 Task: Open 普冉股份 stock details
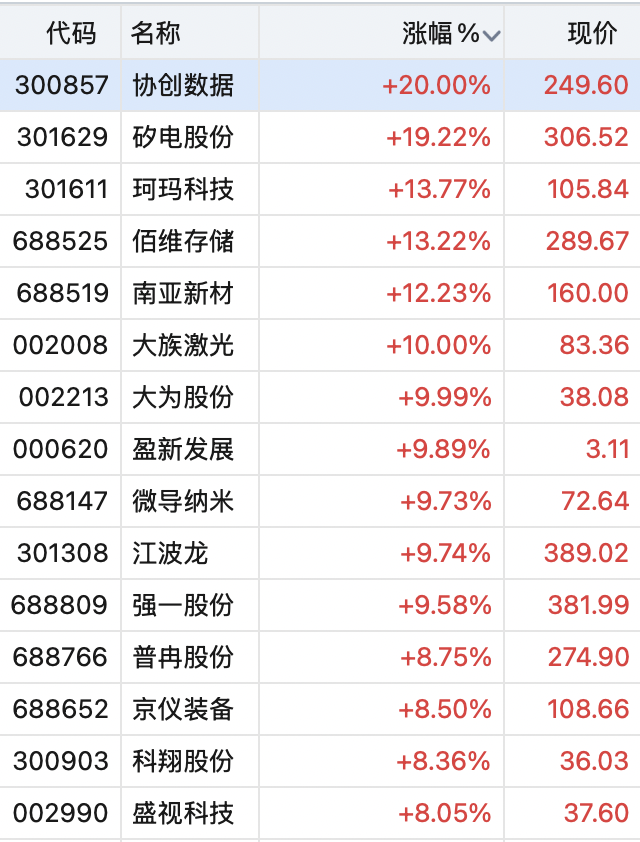point(183,657)
